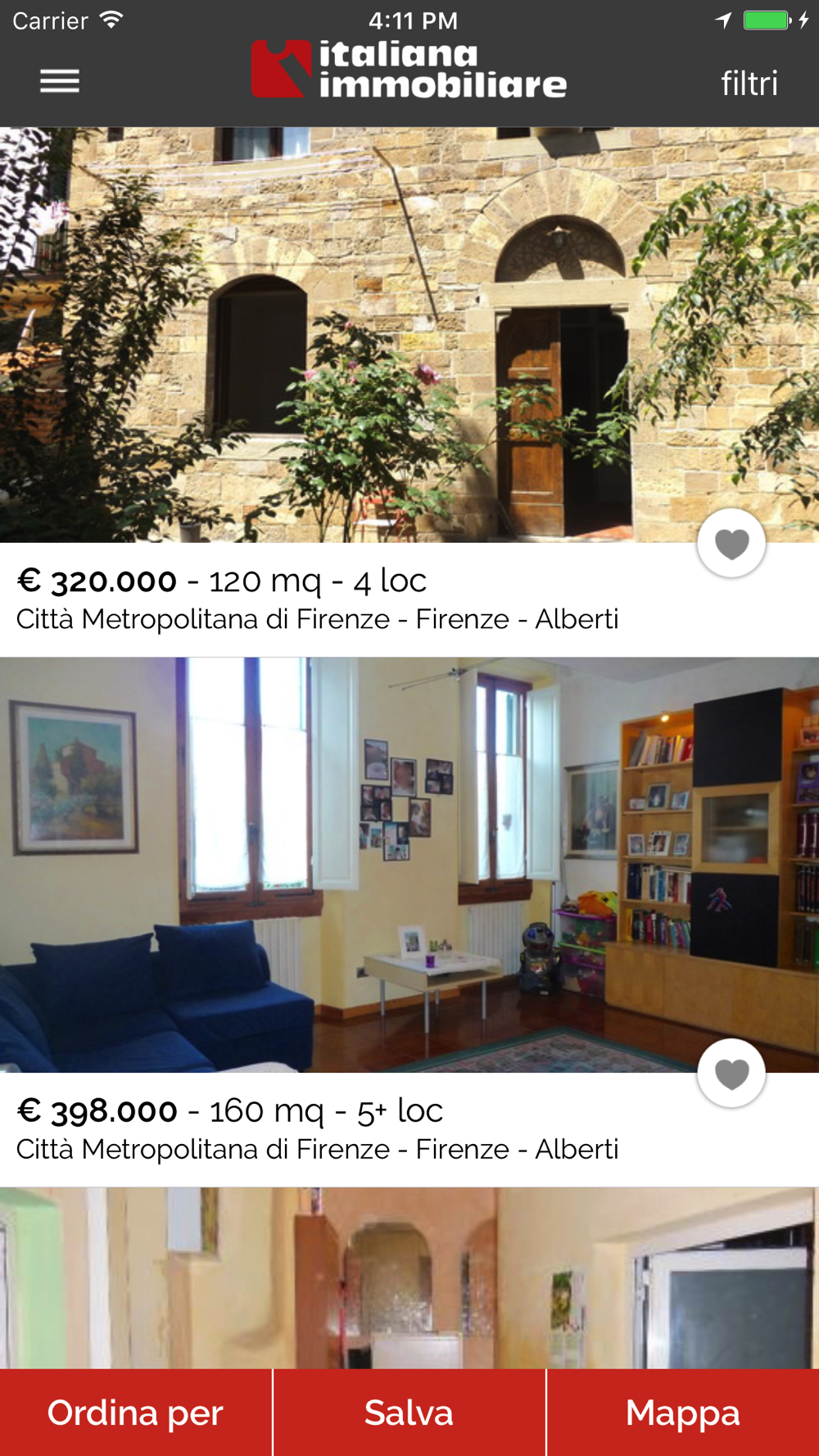Open the filtri filters
The image size is (819, 1456).
[749, 83]
